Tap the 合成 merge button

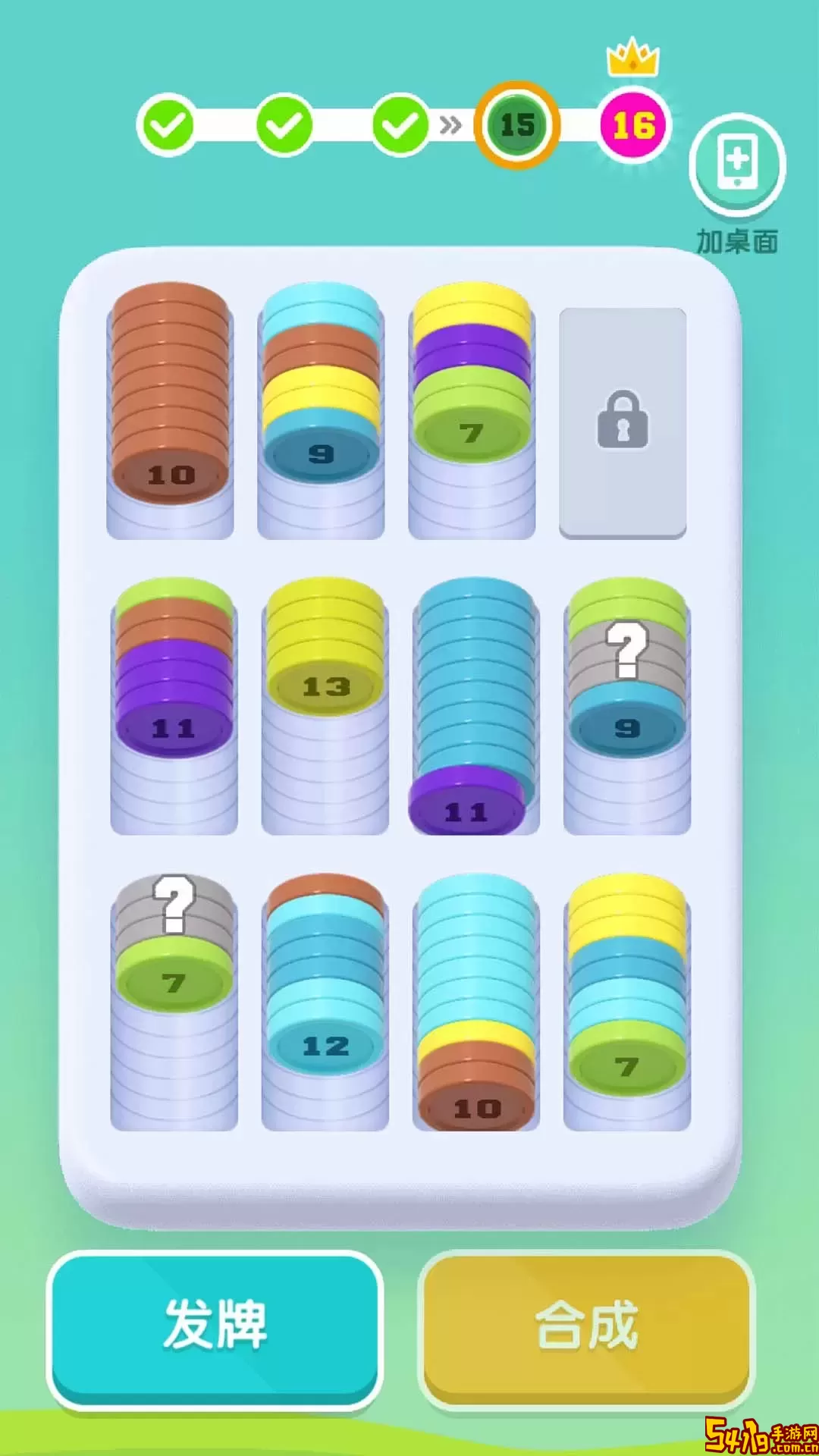point(585,1326)
